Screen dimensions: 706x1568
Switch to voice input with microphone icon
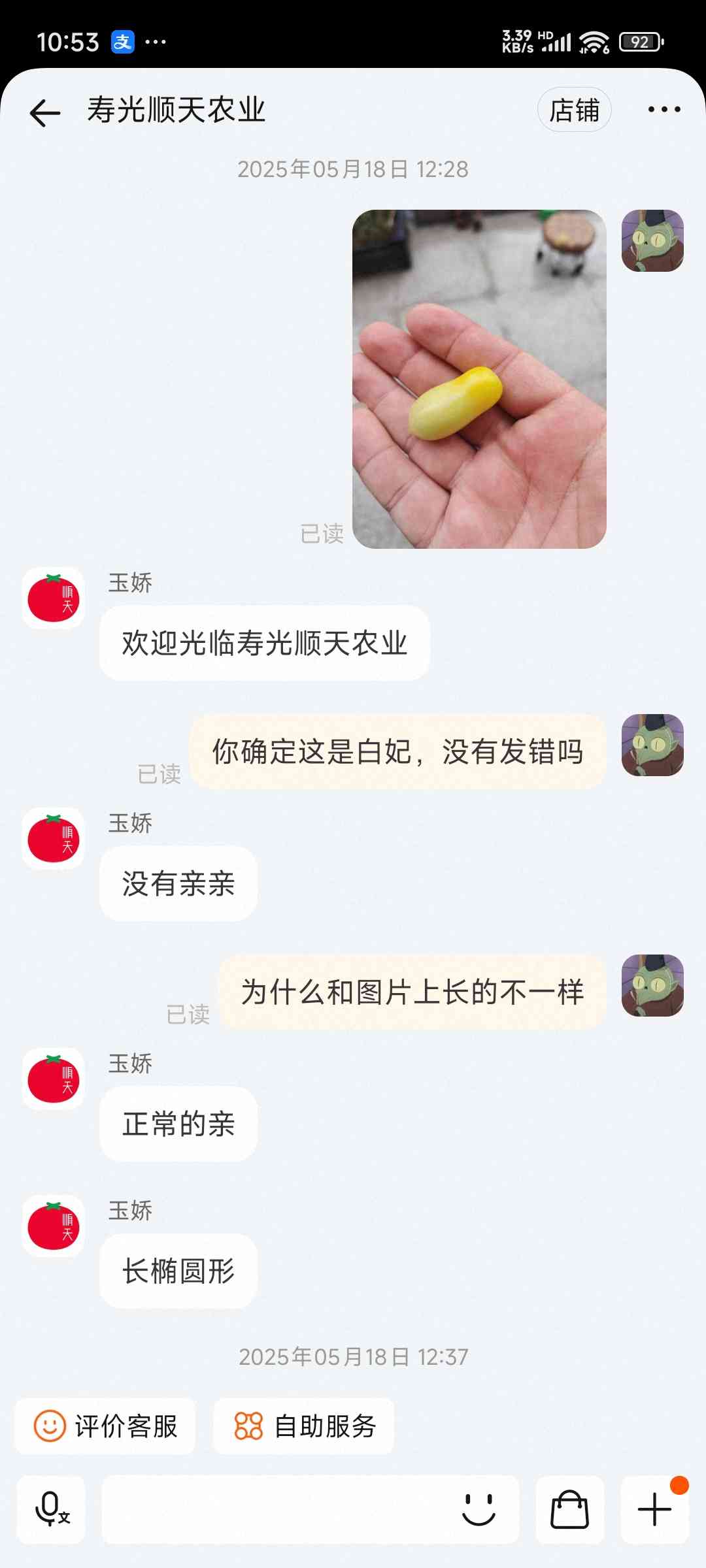point(51,1509)
